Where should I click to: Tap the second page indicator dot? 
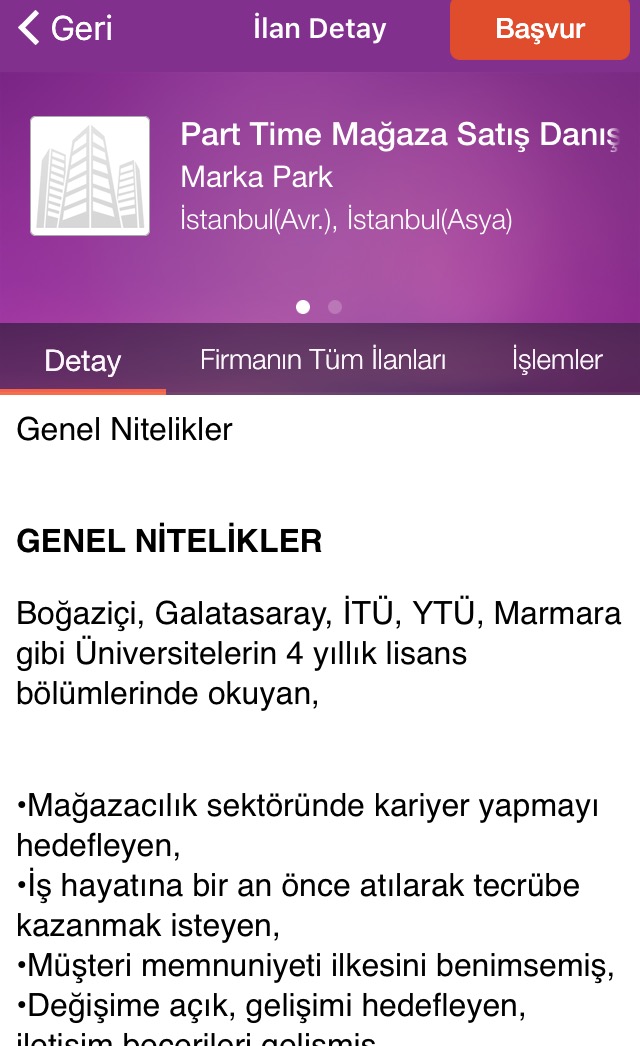point(335,307)
